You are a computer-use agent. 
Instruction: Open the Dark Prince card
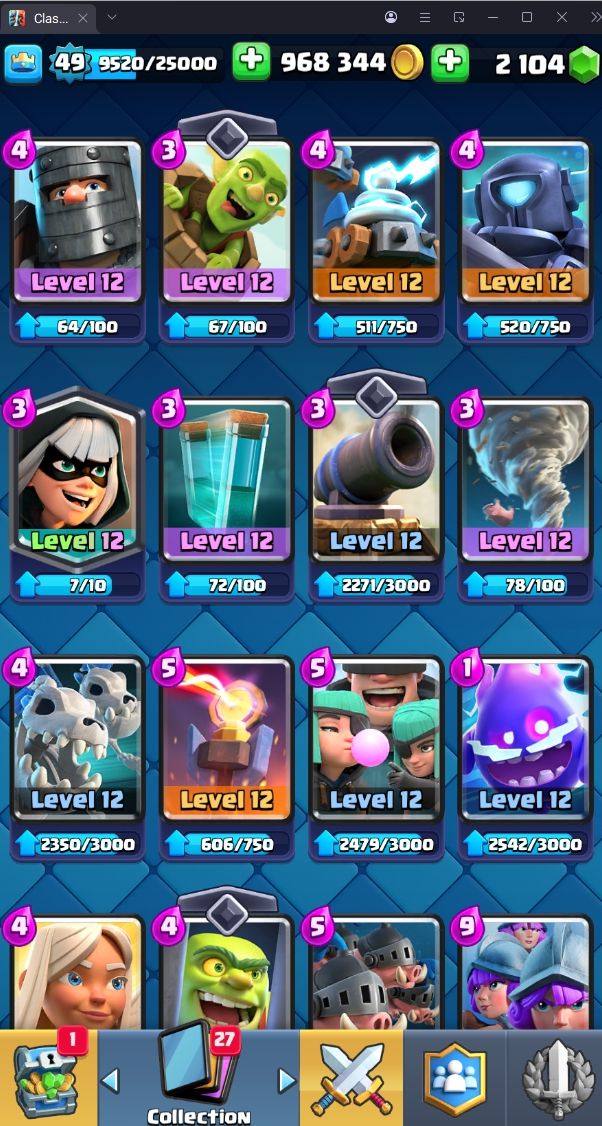(77, 225)
